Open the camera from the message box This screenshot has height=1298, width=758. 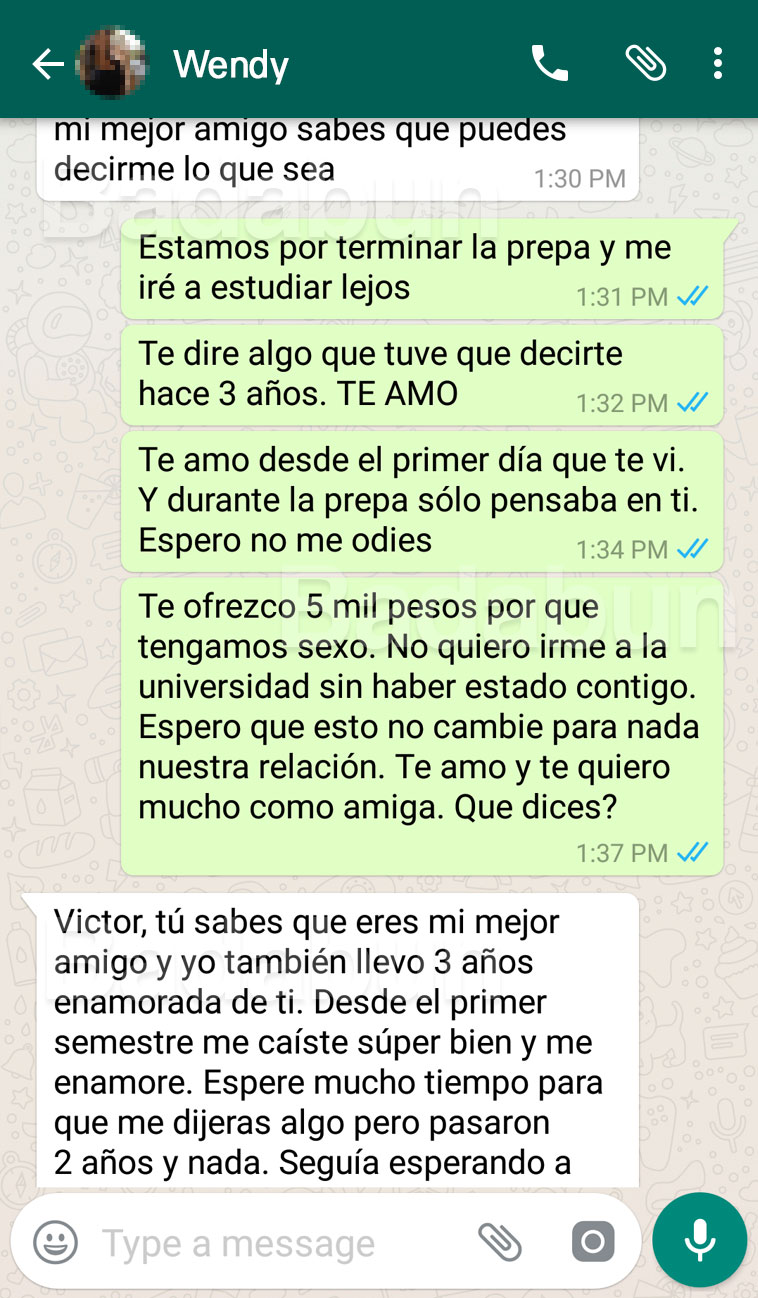click(x=592, y=1242)
